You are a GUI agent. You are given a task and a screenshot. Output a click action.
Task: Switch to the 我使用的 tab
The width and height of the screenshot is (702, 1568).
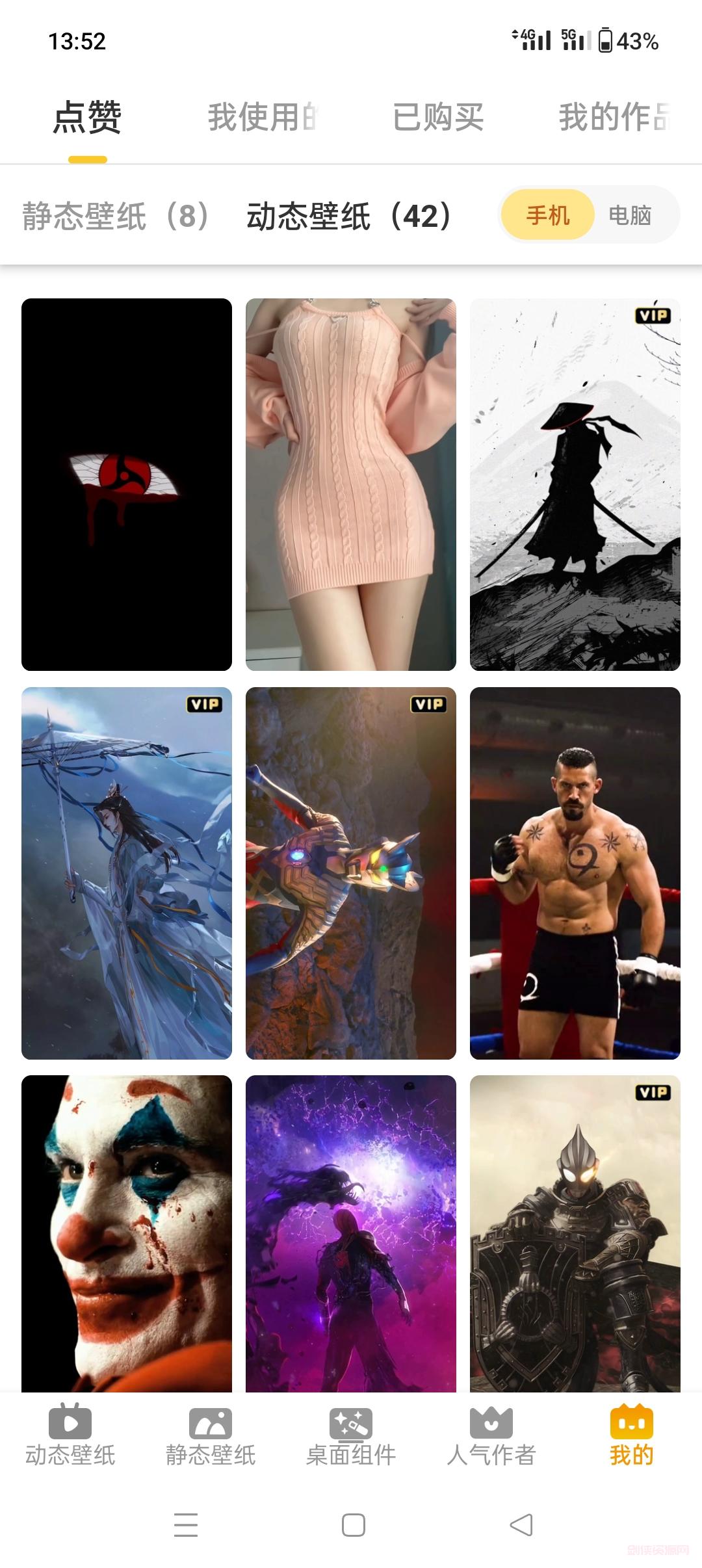point(262,117)
